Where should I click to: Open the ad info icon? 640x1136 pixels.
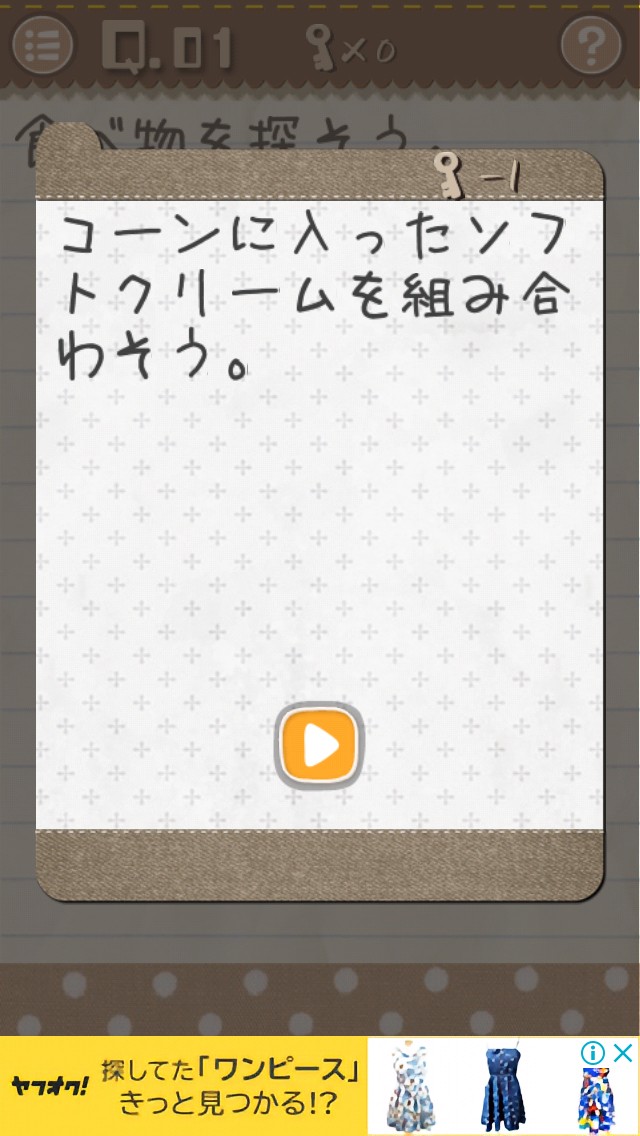[x=595, y=1053]
